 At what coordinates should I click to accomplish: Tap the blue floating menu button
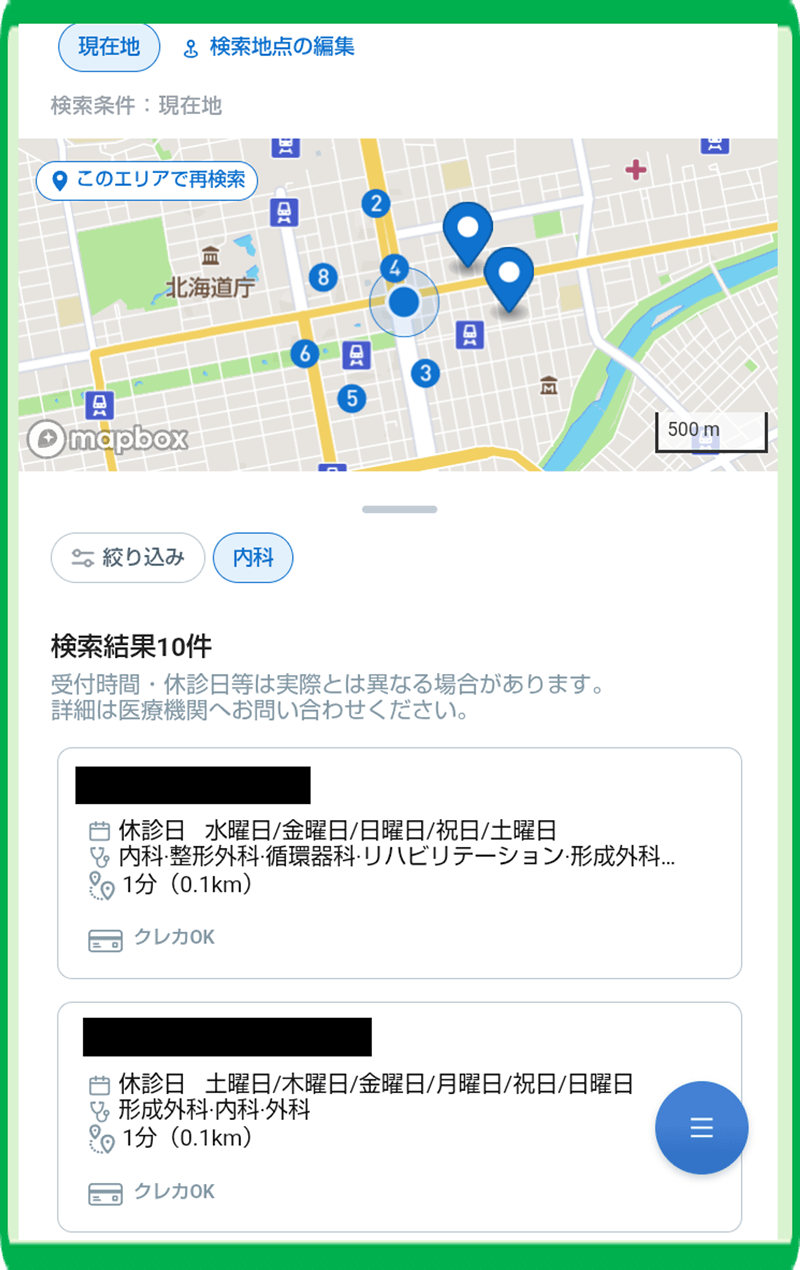click(x=701, y=1128)
